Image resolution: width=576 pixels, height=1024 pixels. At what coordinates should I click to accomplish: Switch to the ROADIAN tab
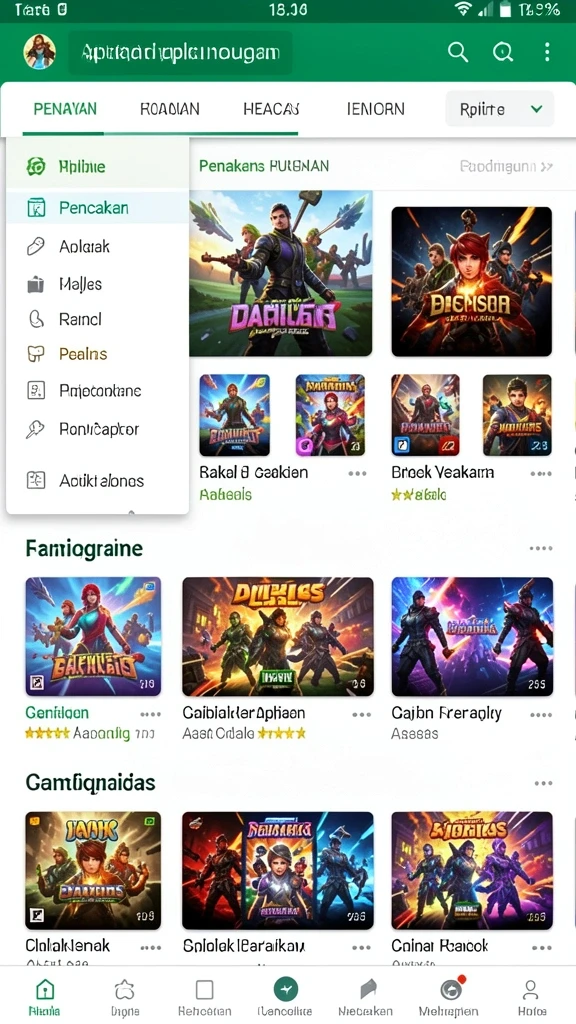click(170, 109)
